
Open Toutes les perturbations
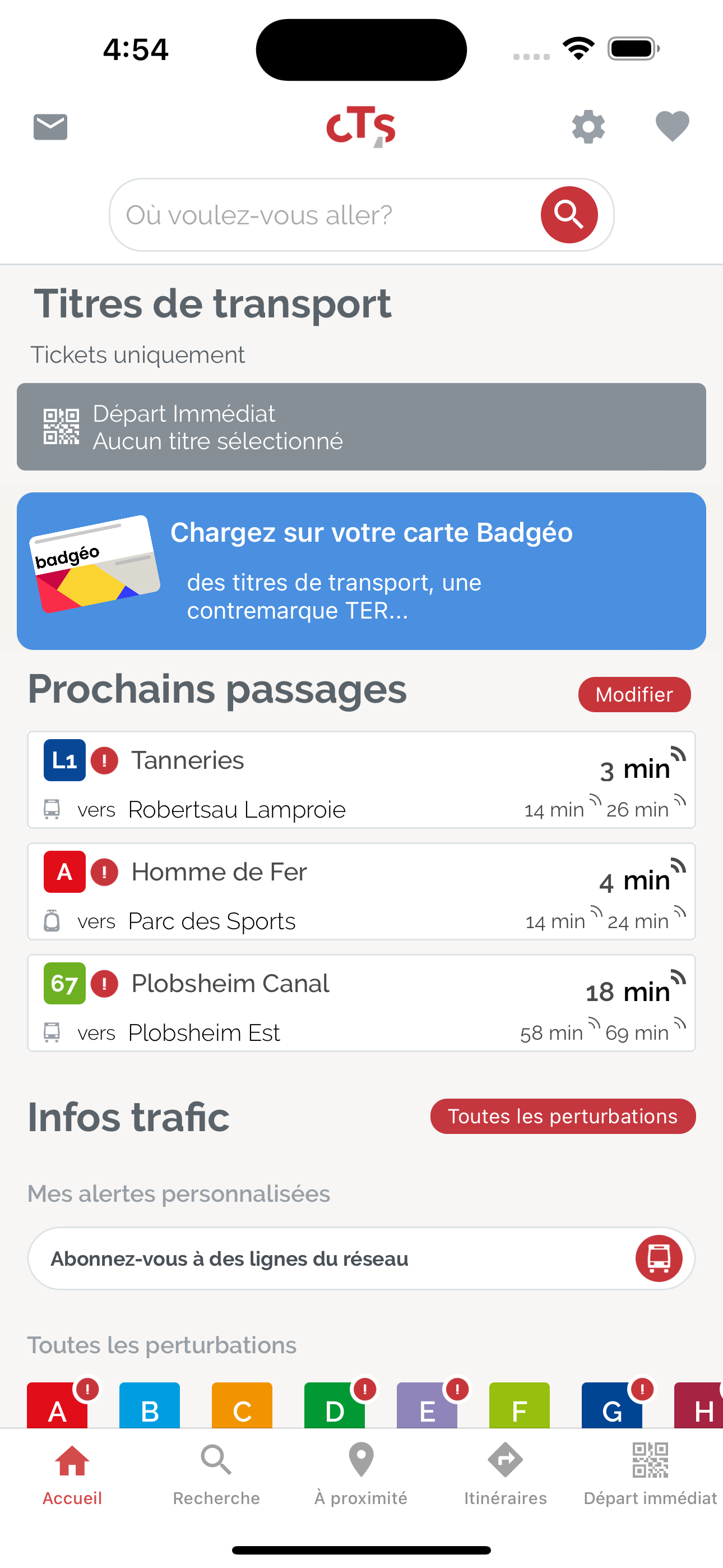coord(562,1117)
